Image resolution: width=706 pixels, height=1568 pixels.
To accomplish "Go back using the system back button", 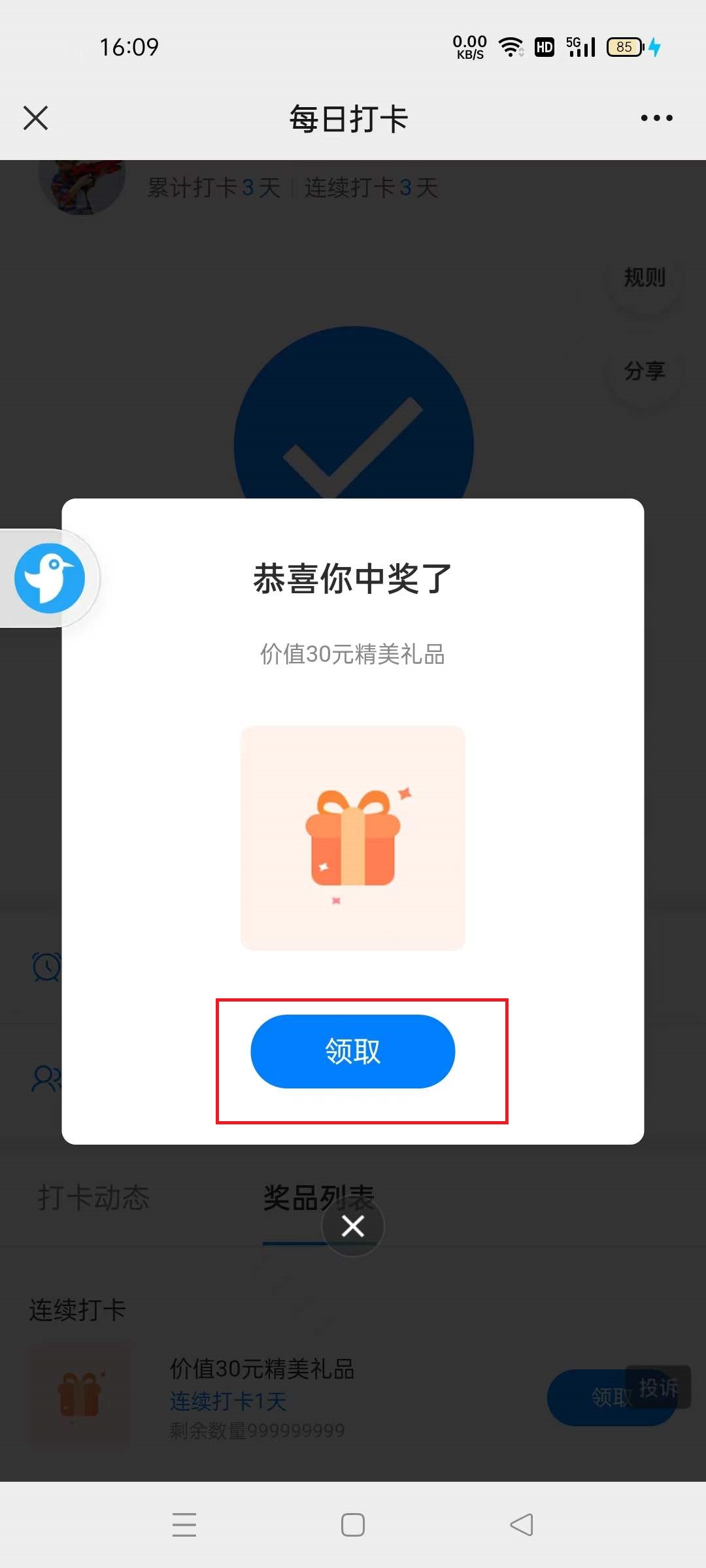I will [x=522, y=1525].
